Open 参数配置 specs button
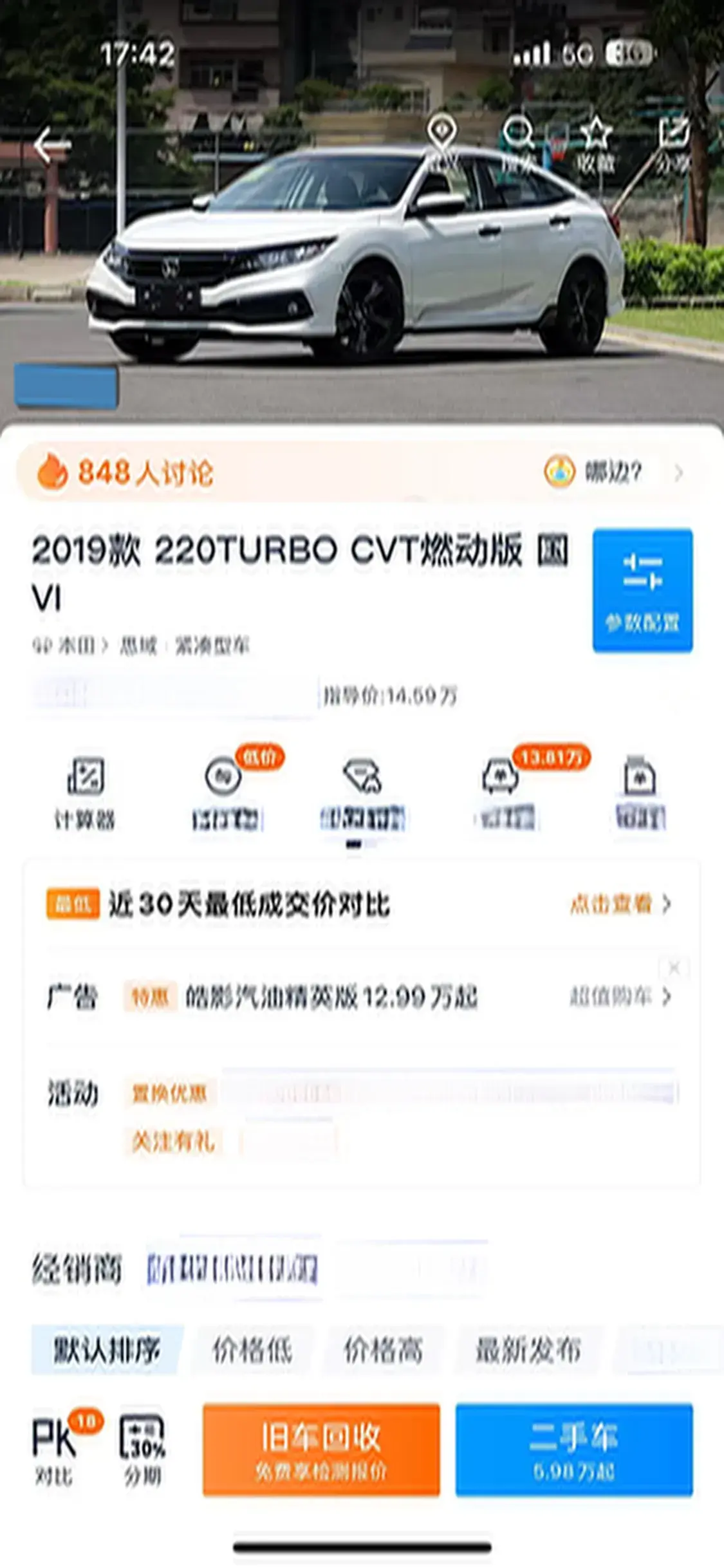Screen dimensions: 724x1568 pyautogui.click(x=642, y=590)
